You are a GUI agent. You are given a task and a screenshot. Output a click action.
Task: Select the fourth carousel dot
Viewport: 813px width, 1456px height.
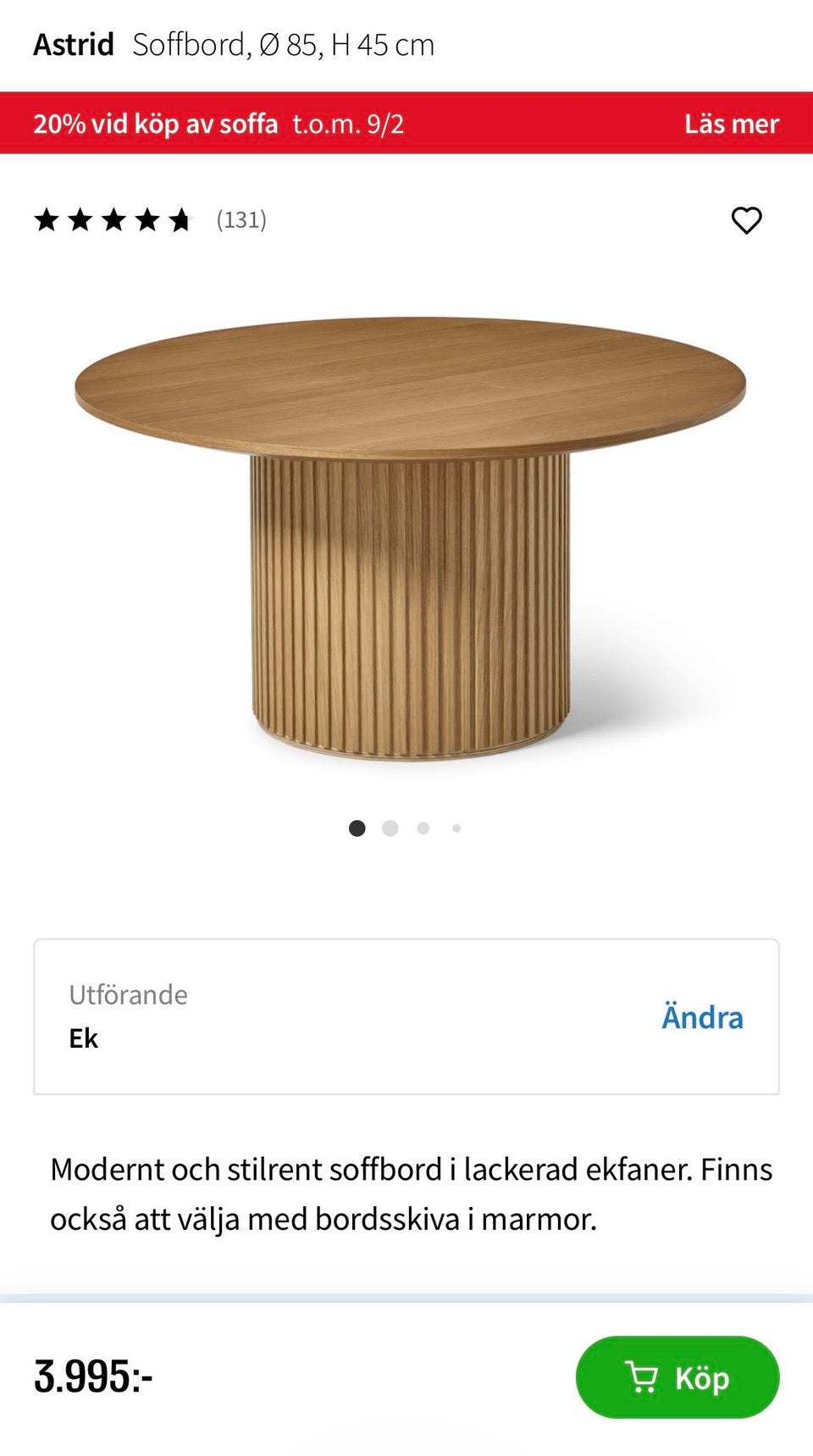pyautogui.click(x=456, y=828)
